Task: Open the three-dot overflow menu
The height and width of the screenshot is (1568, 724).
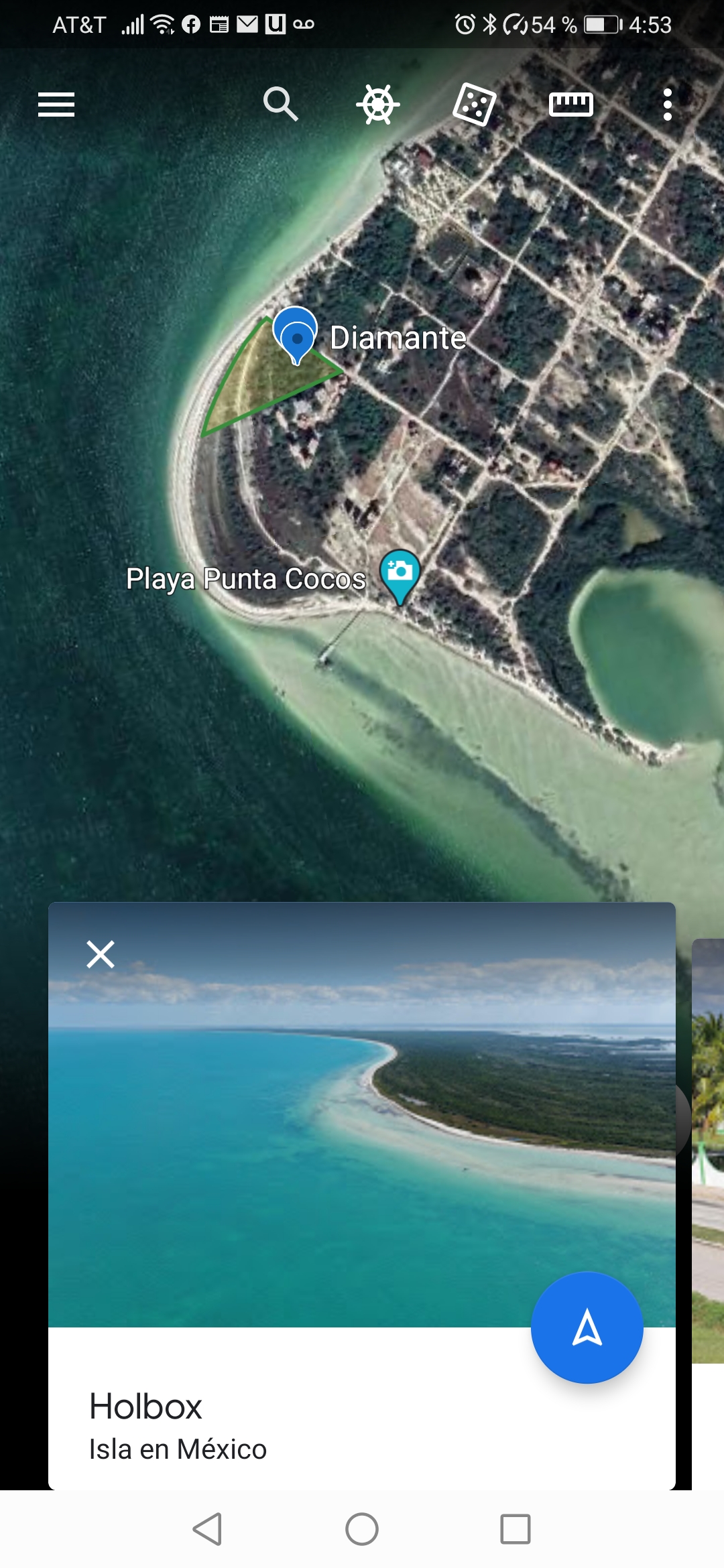Action: pos(667,105)
